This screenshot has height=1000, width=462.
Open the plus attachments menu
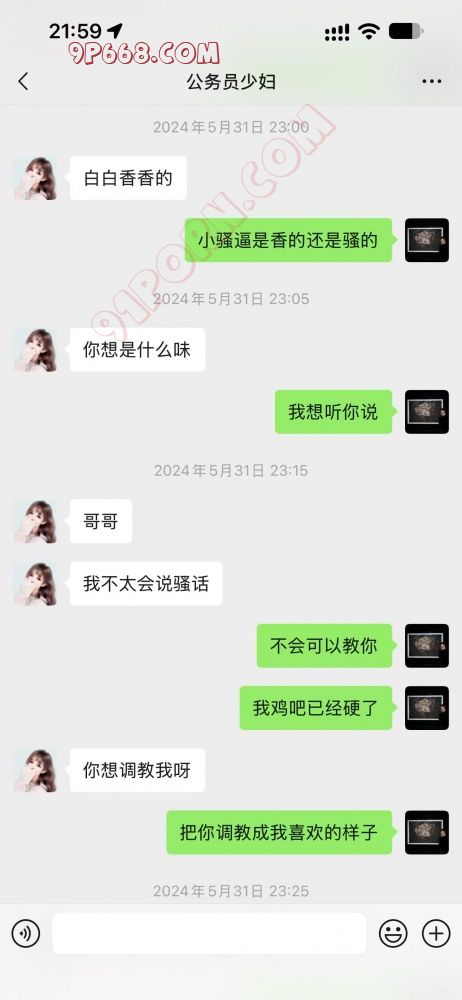coord(436,934)
